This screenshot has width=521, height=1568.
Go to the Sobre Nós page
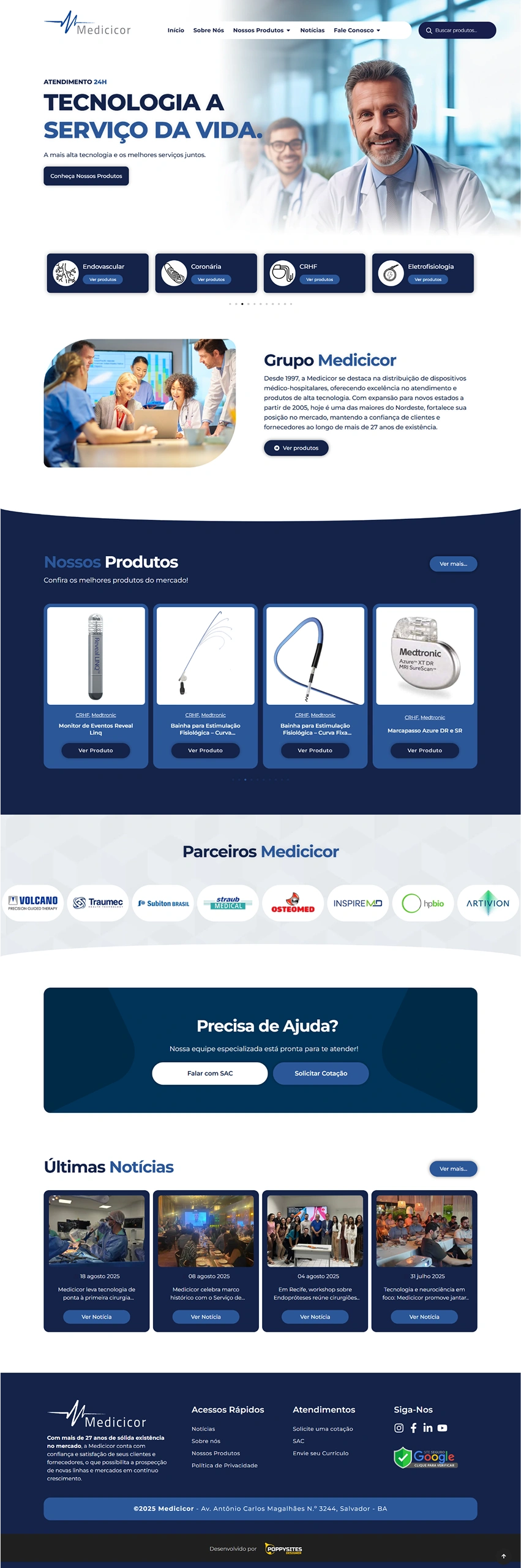point(208,30)
